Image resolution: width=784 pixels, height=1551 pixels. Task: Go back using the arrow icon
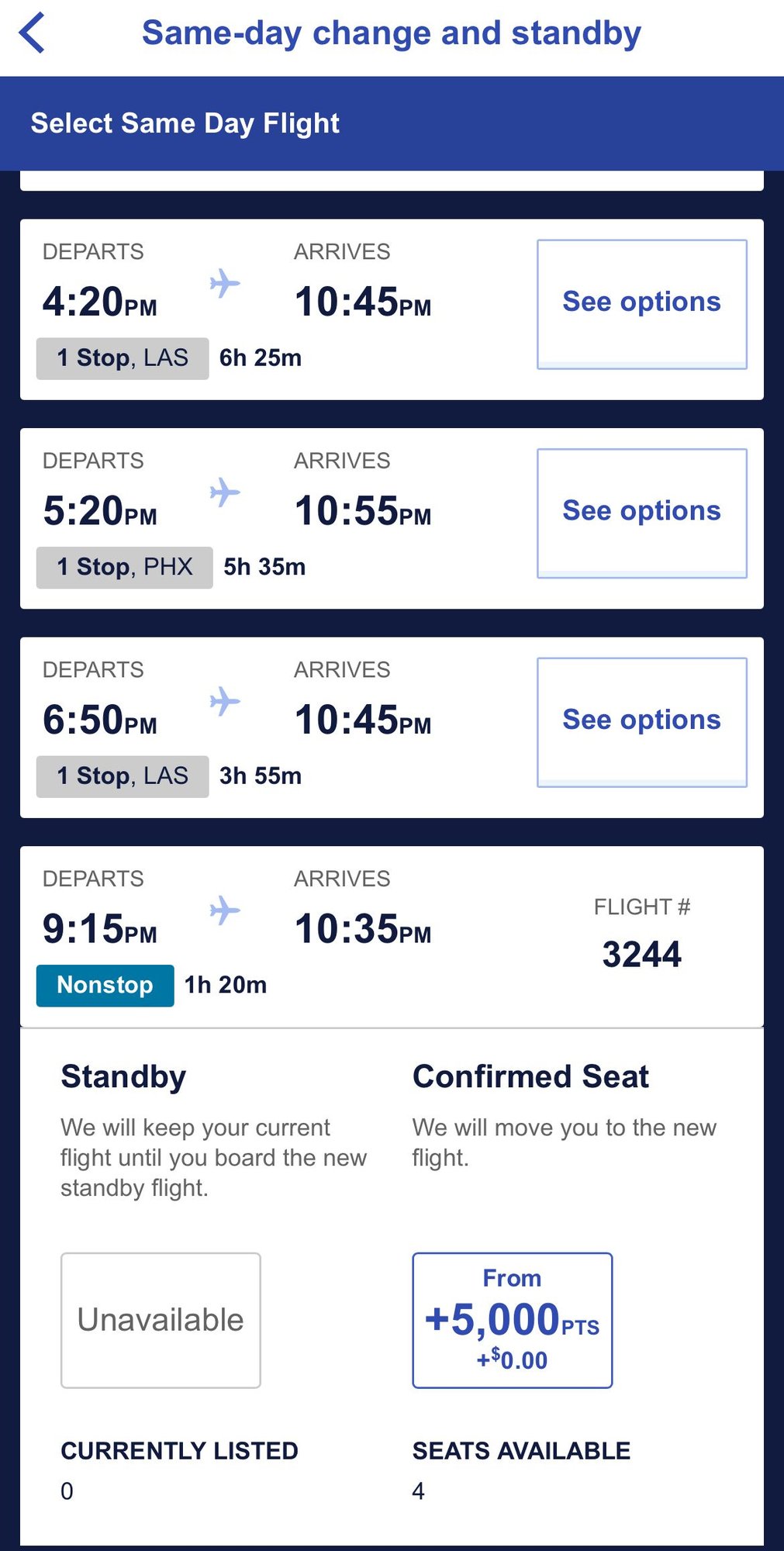coord(33,34)
